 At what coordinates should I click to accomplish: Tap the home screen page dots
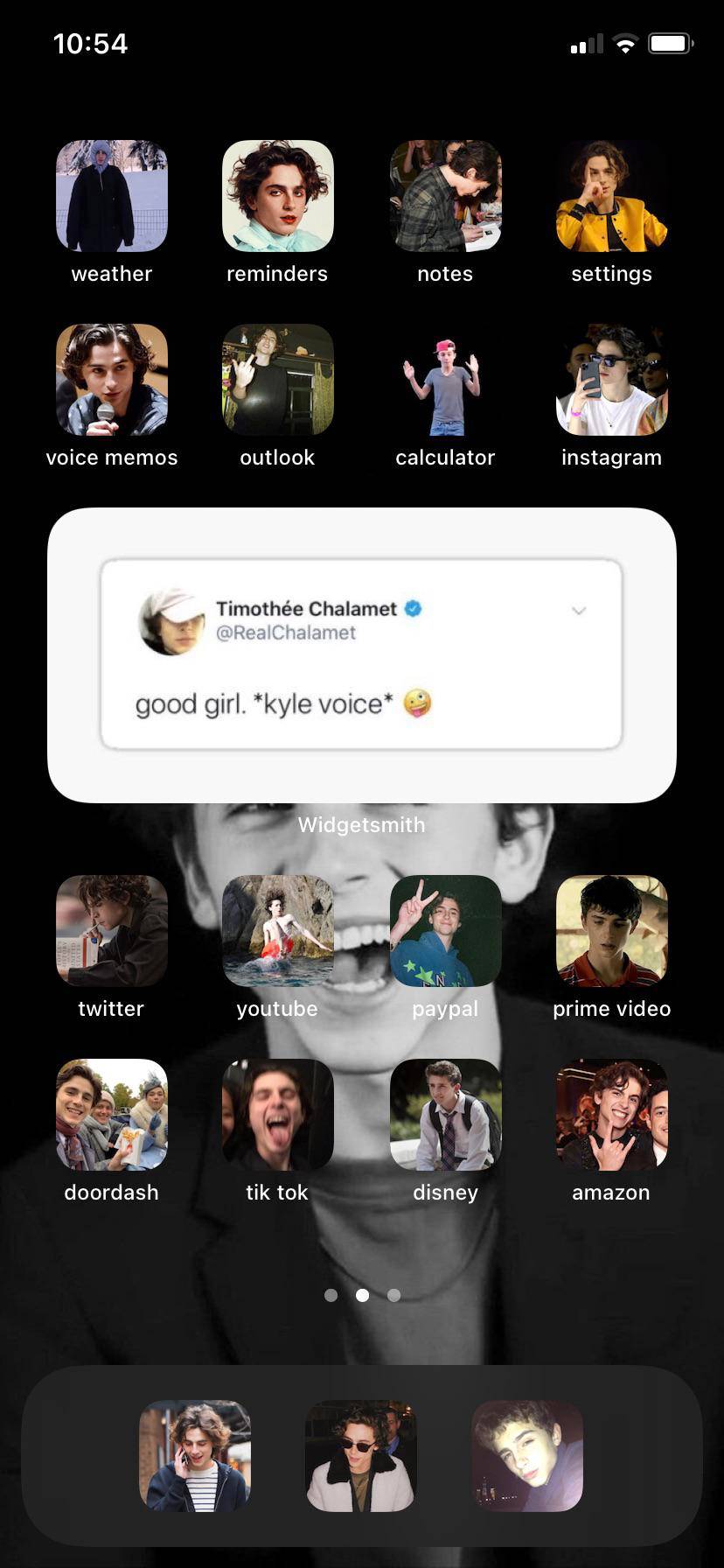pyautogui.click(x=362, y=1295)
